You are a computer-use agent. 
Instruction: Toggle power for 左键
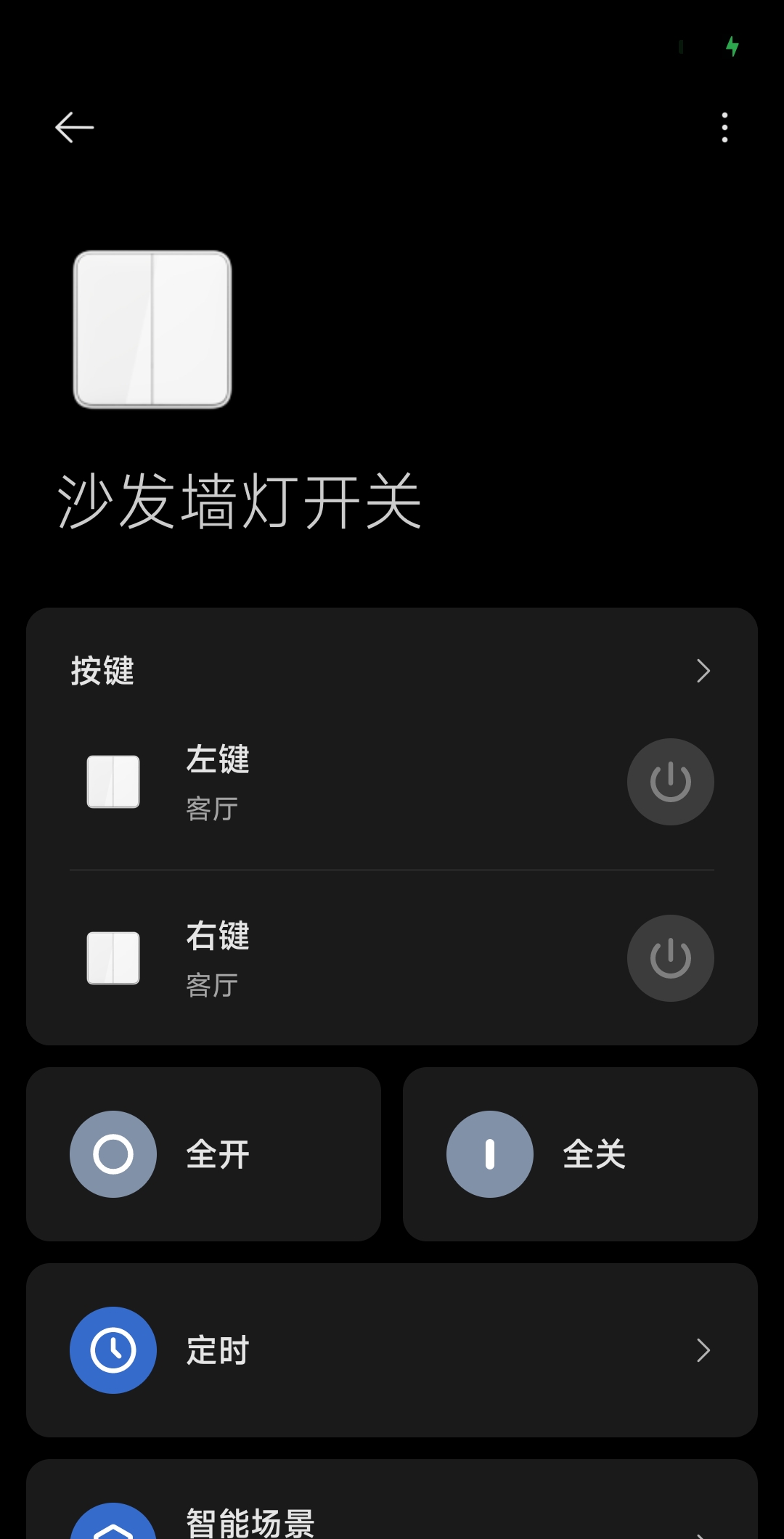coord(670,782)
